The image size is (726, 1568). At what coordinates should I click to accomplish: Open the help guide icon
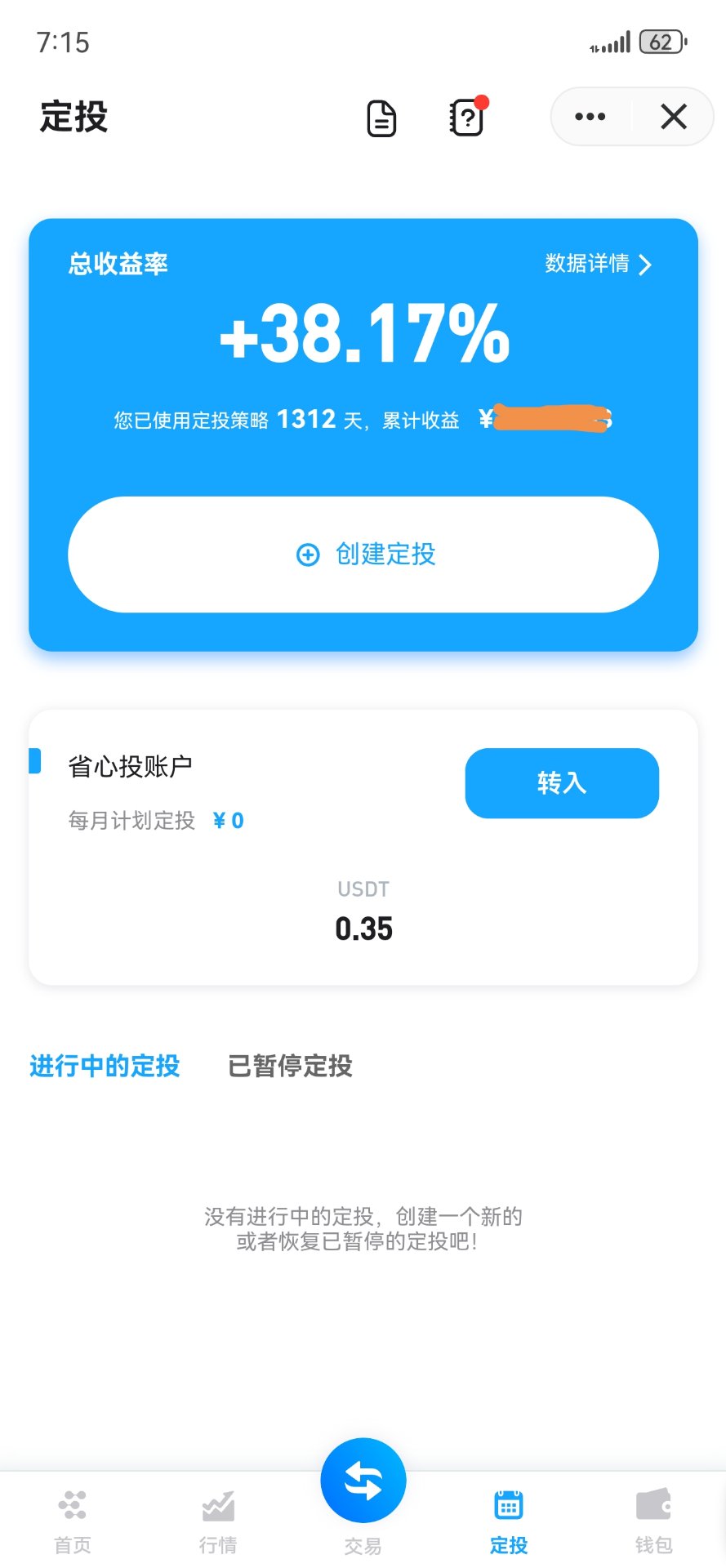pyautogui.click(x=467, y=118)
